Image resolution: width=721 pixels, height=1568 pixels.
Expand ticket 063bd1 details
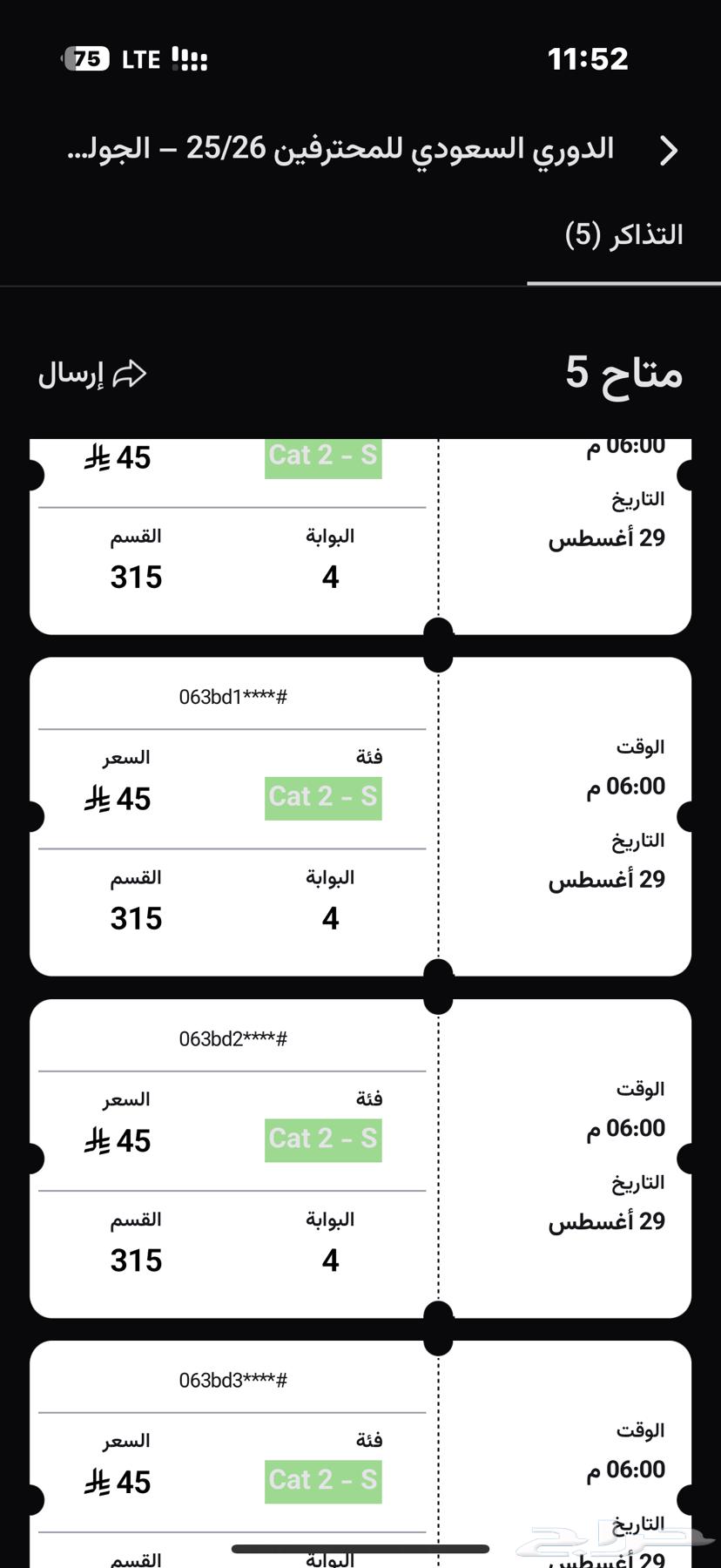point(235,695)
